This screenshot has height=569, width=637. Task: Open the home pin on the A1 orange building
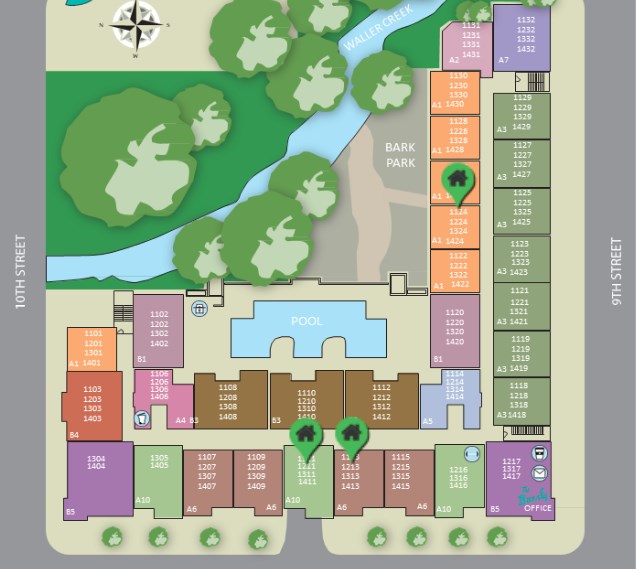tap(457, 181)
